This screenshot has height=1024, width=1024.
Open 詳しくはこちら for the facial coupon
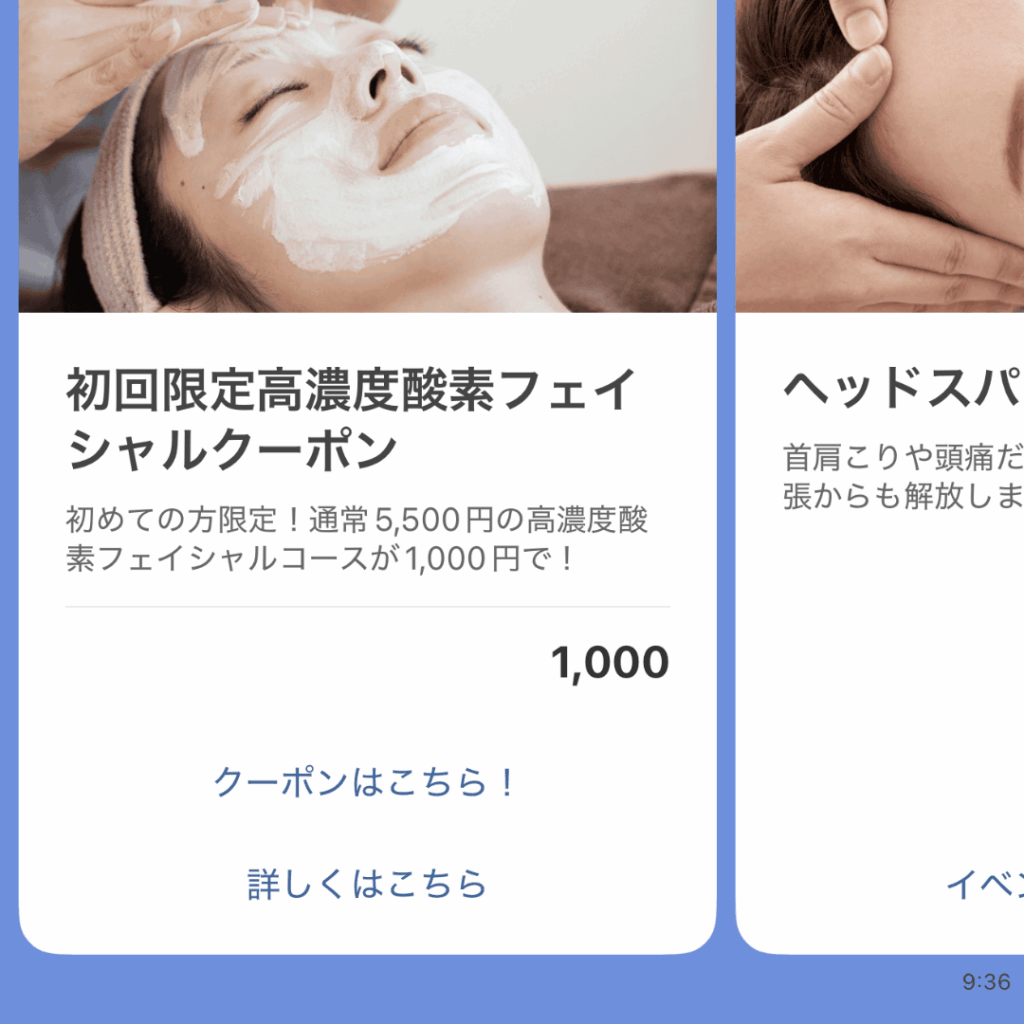(x=367, y=884)
